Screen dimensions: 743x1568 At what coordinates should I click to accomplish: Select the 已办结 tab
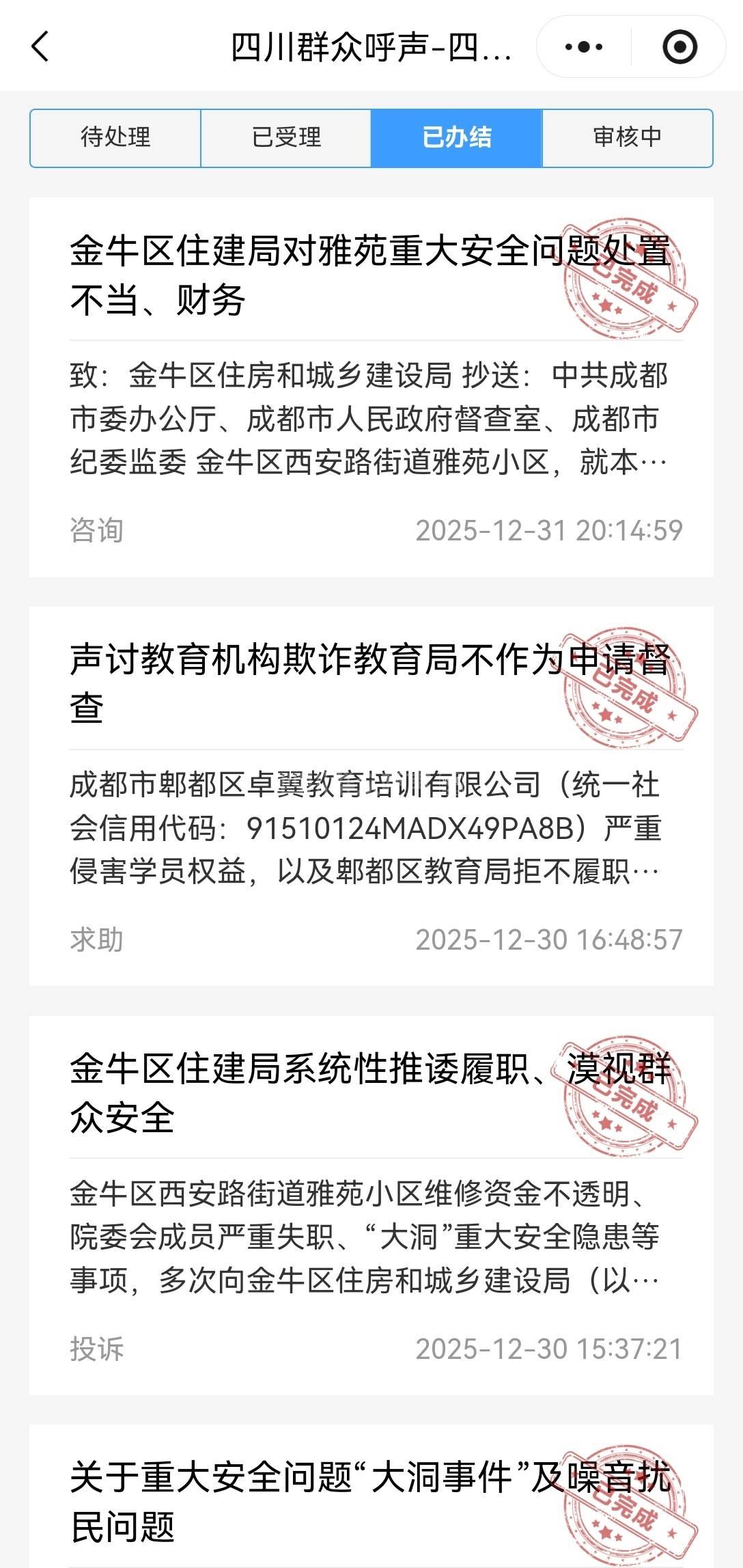[x=457, y=137]
